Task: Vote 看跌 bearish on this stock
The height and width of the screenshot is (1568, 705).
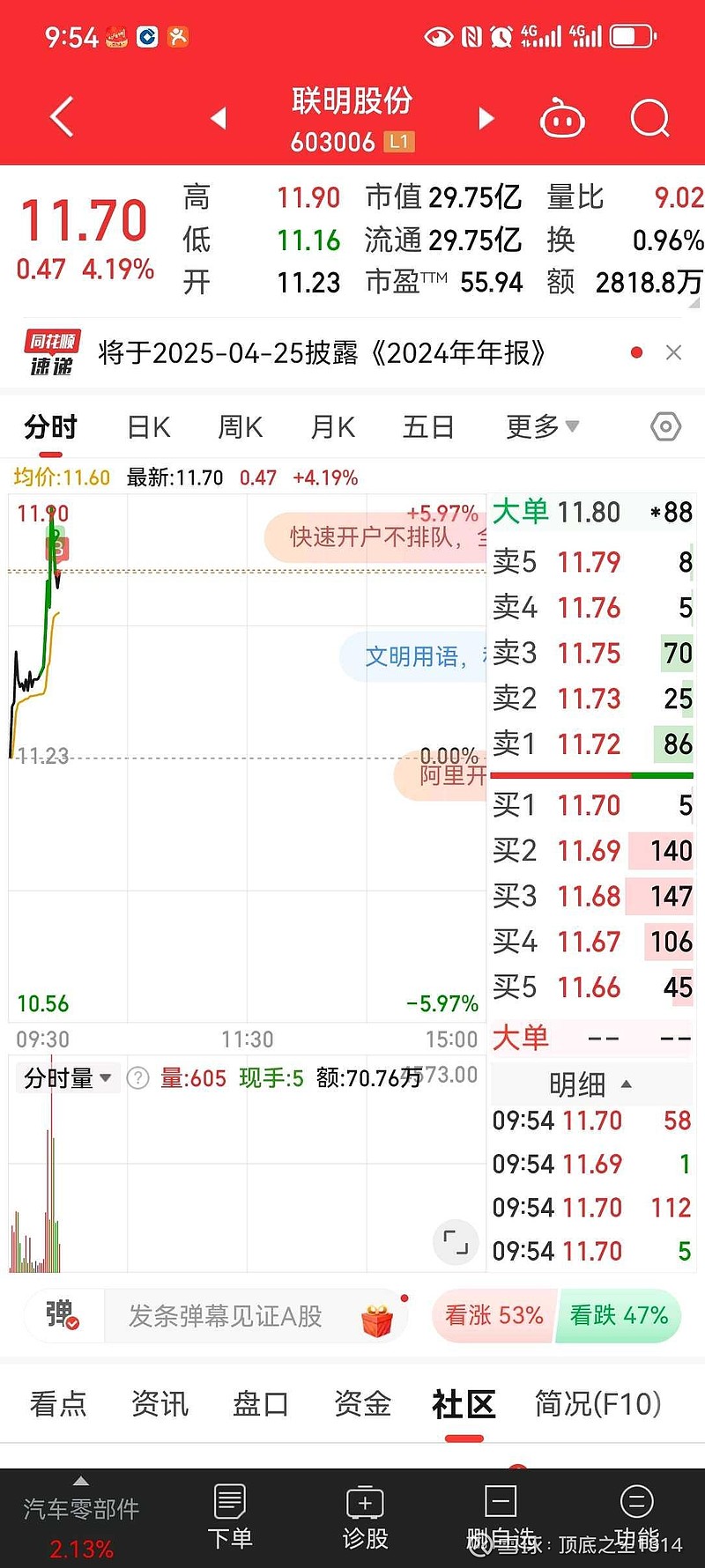Action: pyautogui.click(x=619, y=1316)
